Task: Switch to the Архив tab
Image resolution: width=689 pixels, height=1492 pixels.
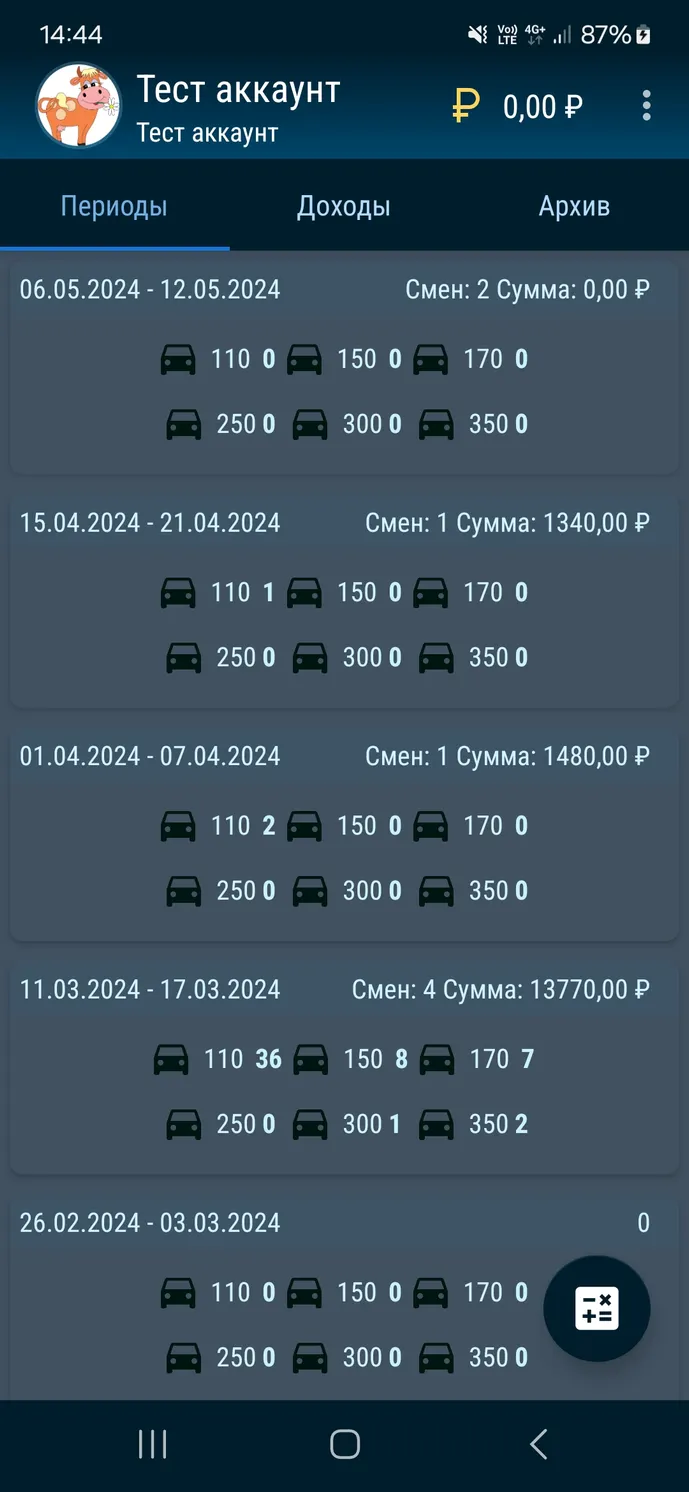Action: click(x=574, y=207)
